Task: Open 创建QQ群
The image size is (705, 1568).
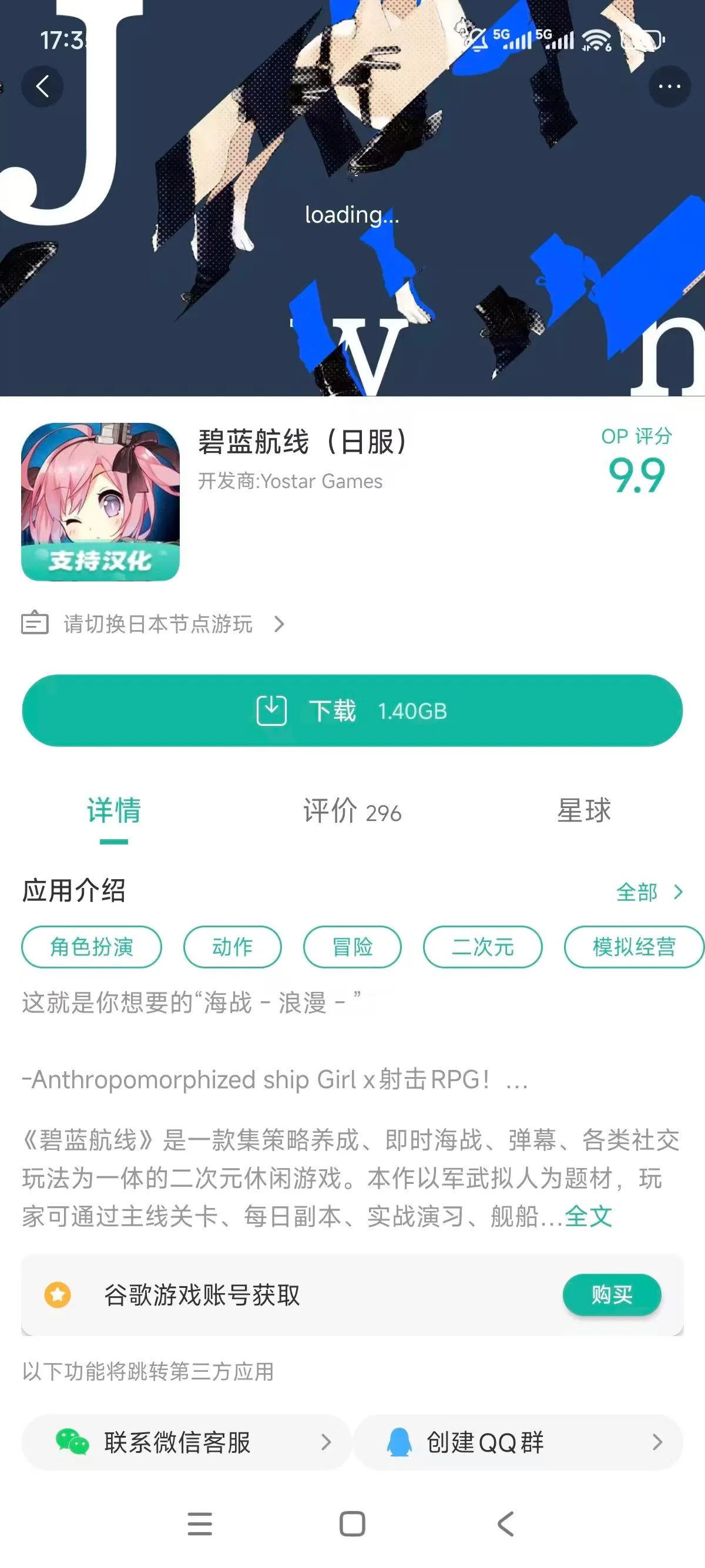Action: (x=518, y=1442)
